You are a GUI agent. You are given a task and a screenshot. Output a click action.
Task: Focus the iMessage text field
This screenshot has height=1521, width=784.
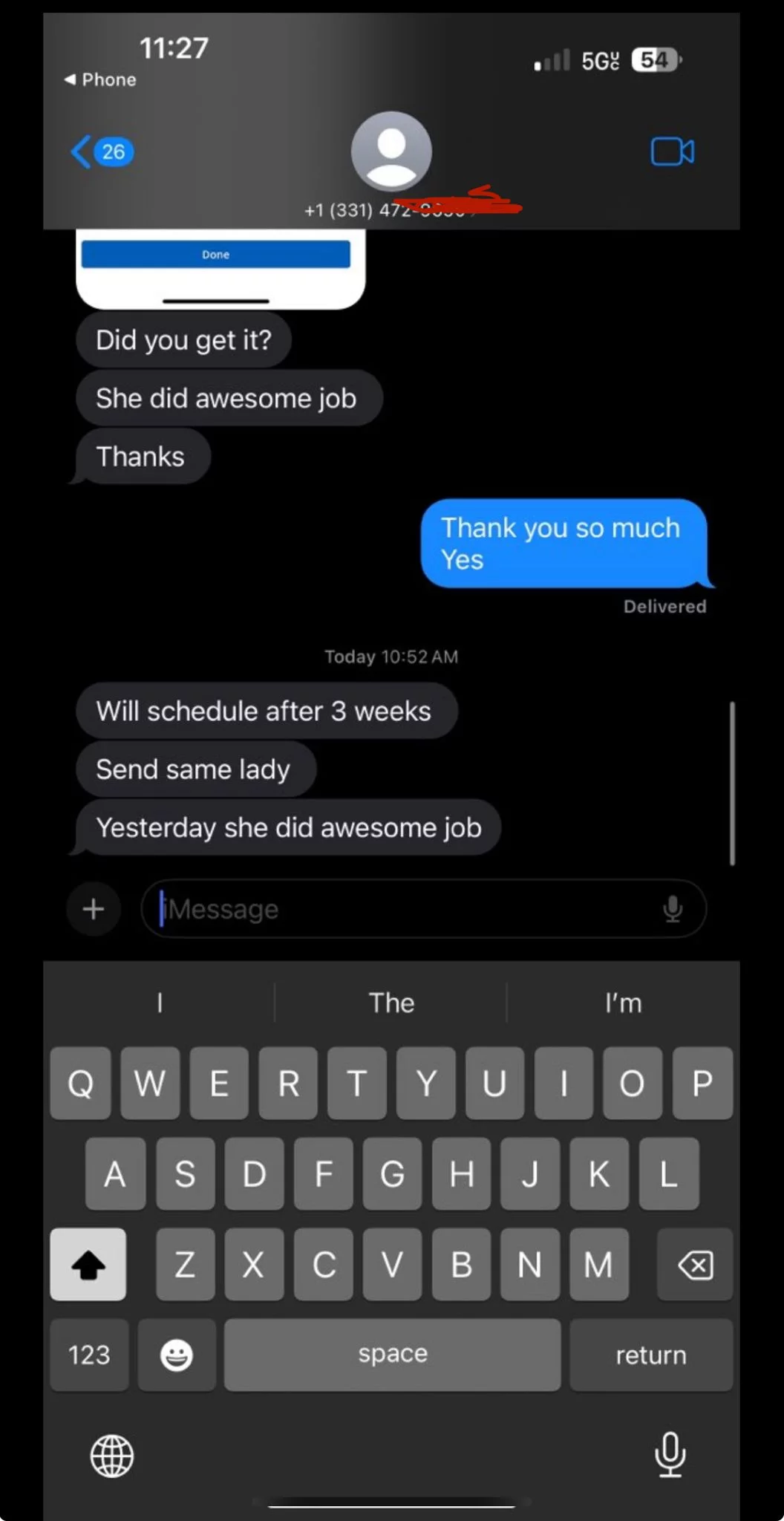[x=408, y=909]
